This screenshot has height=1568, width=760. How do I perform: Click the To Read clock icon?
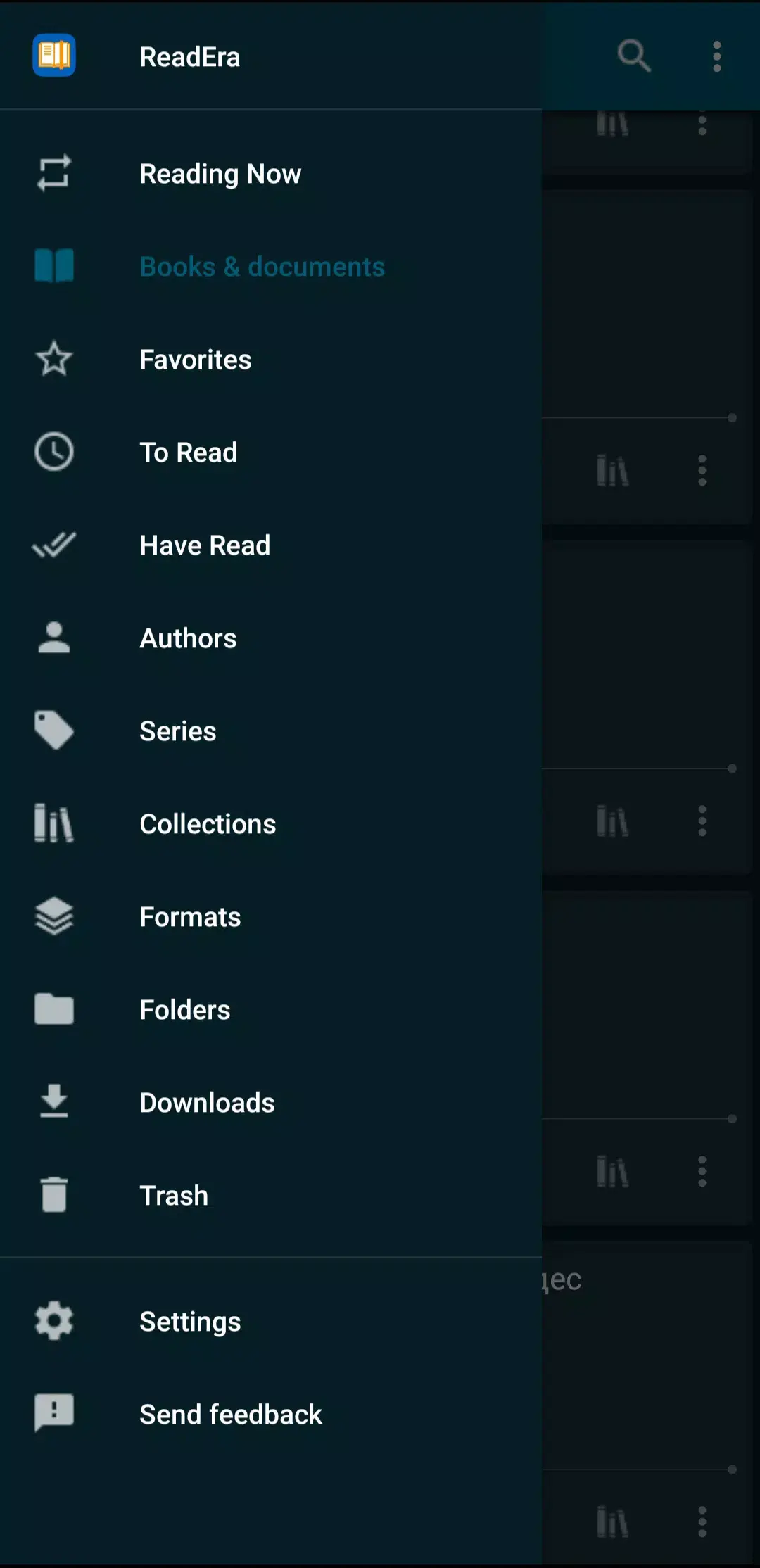53,453
